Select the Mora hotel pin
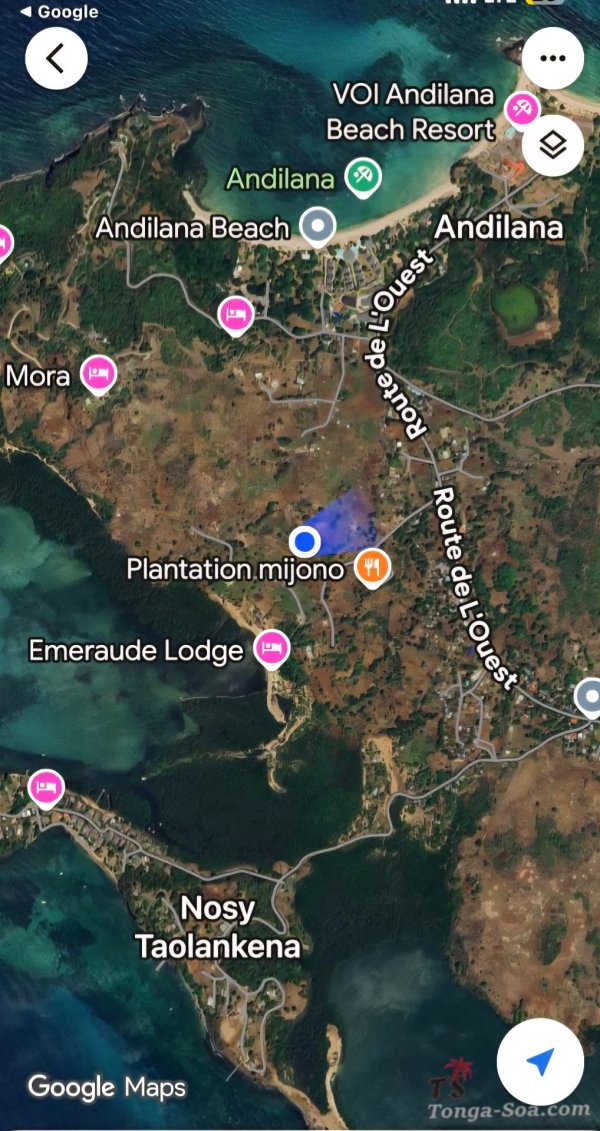This screenshot has height=1131, width=600. pyautogui.click(x=98, y=374)
